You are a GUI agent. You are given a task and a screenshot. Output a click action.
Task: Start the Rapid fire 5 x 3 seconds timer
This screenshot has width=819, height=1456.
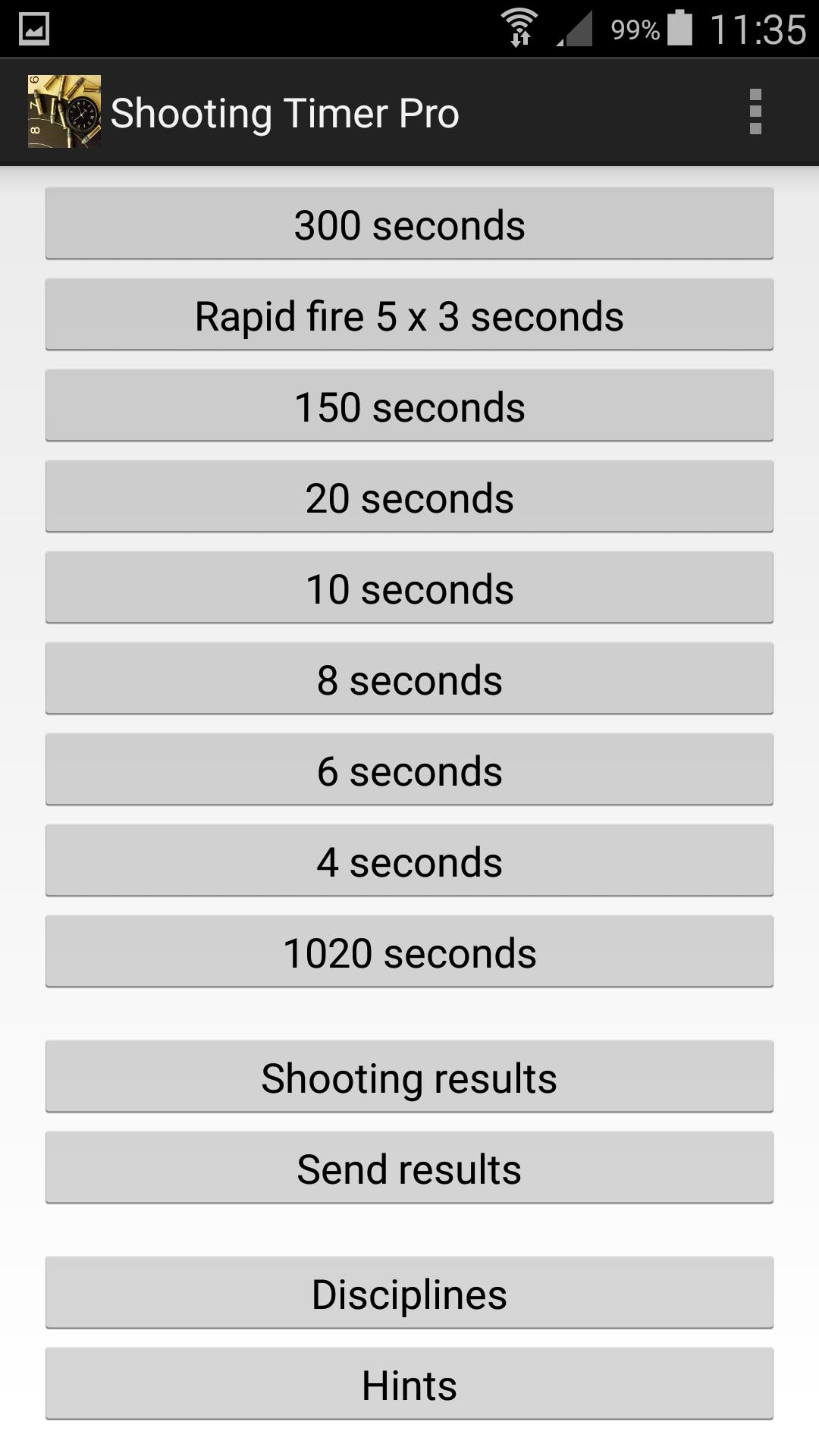coord(409,315)
